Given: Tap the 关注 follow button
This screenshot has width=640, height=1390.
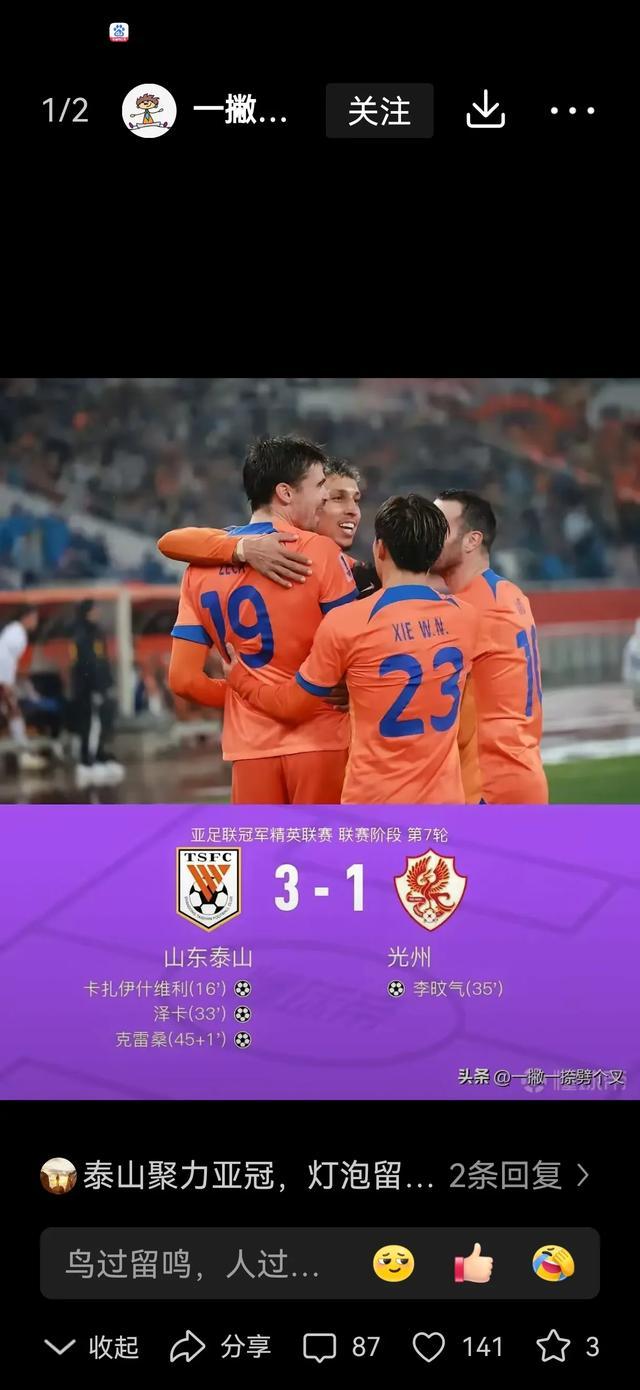Looking at the screenshot, I should [379, 111].
